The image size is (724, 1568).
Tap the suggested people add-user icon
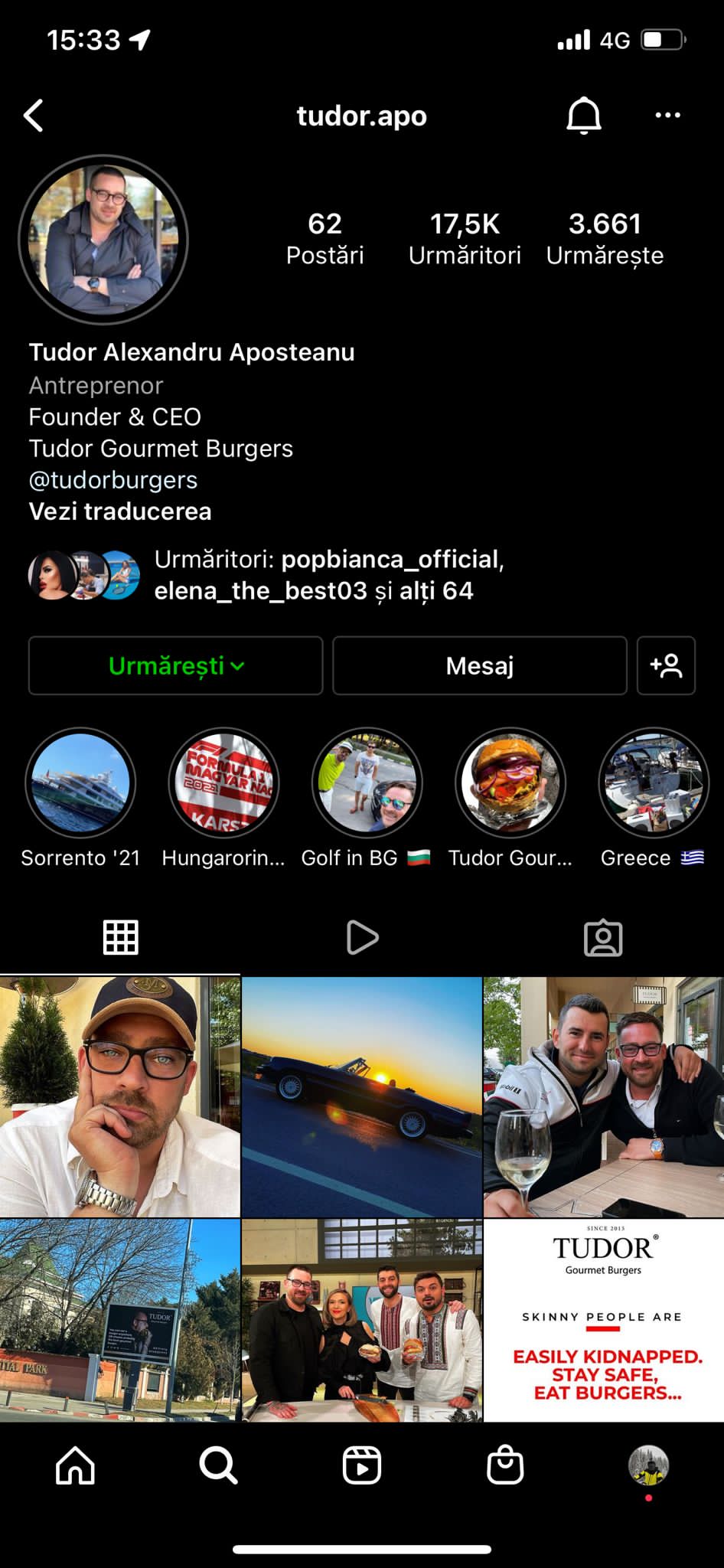666,665
